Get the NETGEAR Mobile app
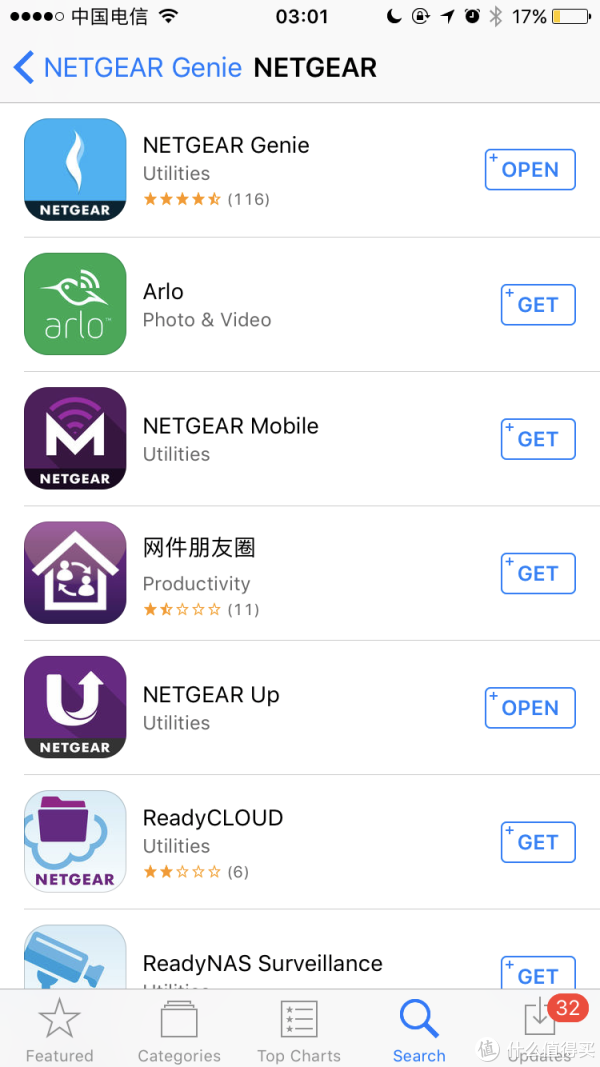 [x=538, y=439]
